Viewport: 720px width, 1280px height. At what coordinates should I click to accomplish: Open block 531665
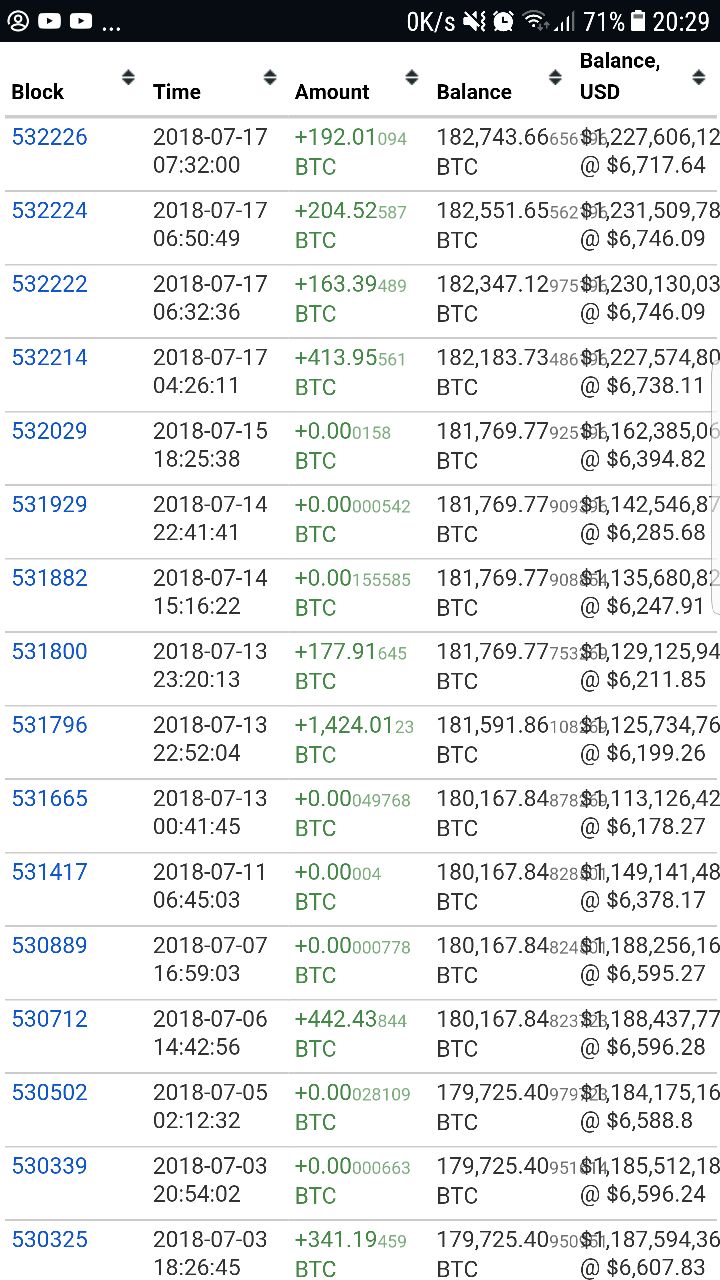tap(49, 799)
